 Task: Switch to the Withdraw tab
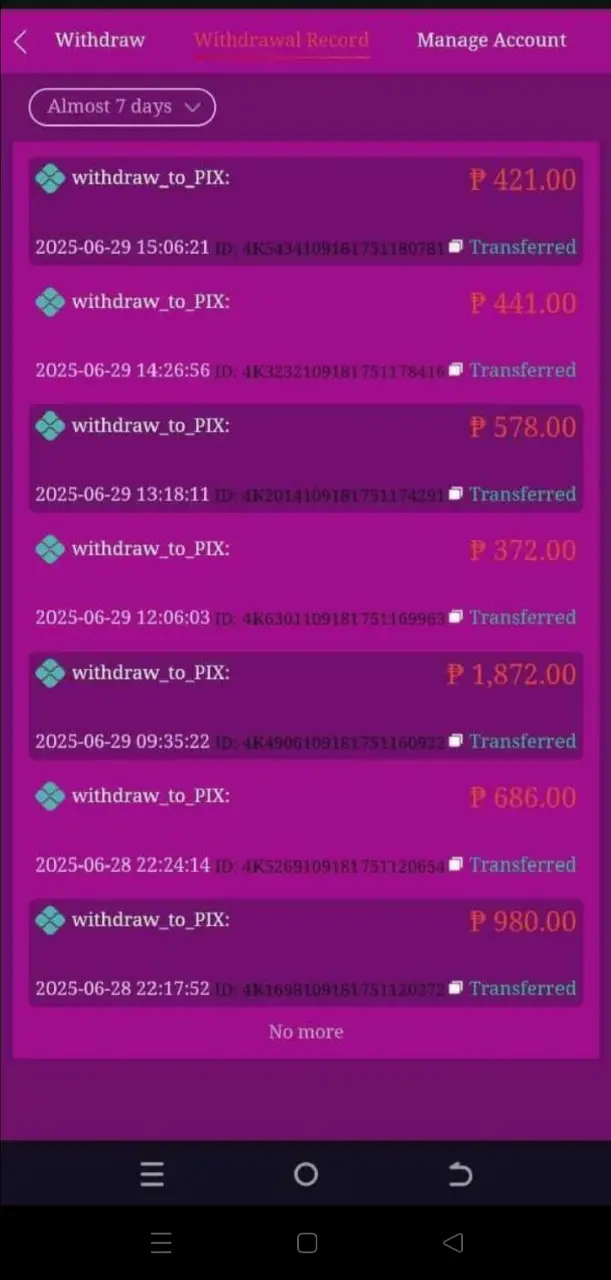(x=100, y=40)
